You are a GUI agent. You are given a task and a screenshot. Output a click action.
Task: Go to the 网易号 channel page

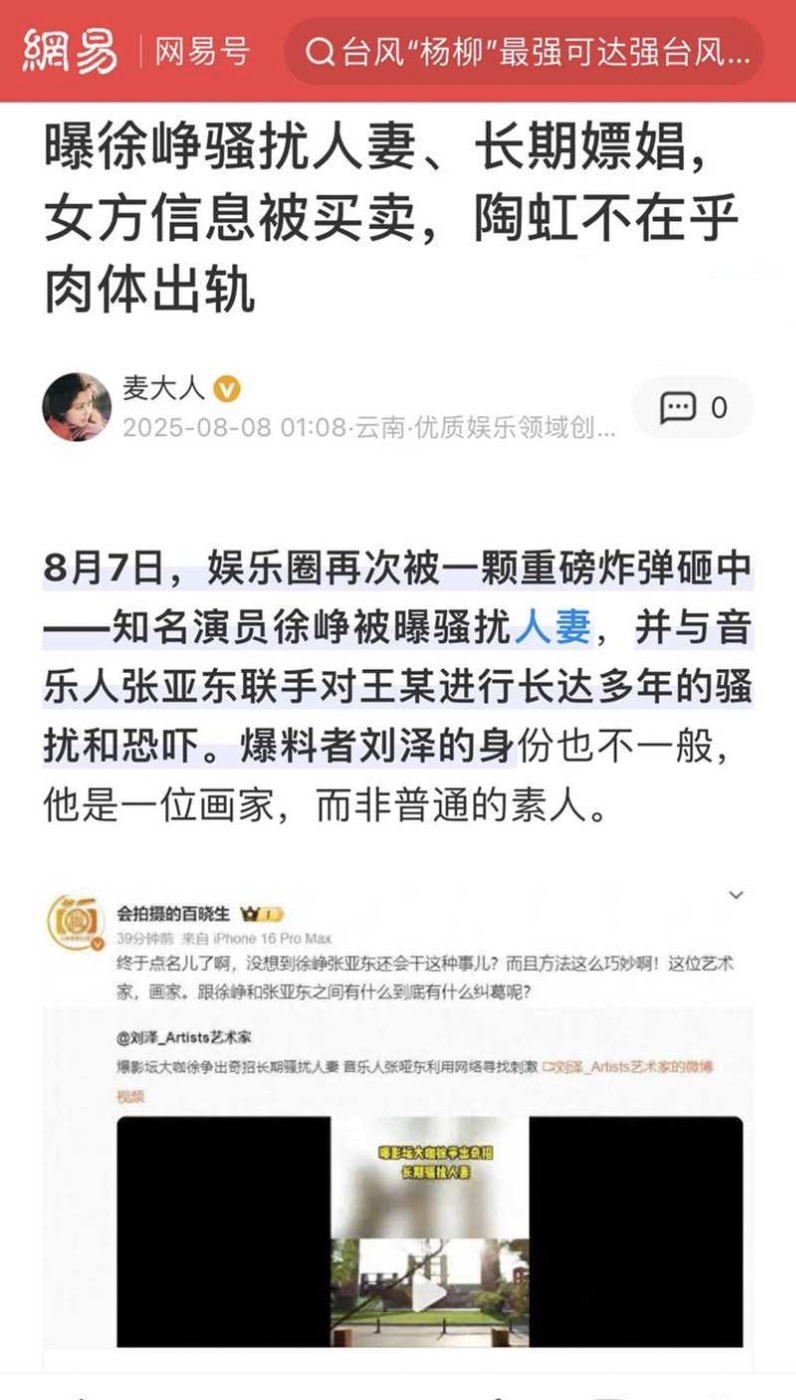tap(202, 51)
